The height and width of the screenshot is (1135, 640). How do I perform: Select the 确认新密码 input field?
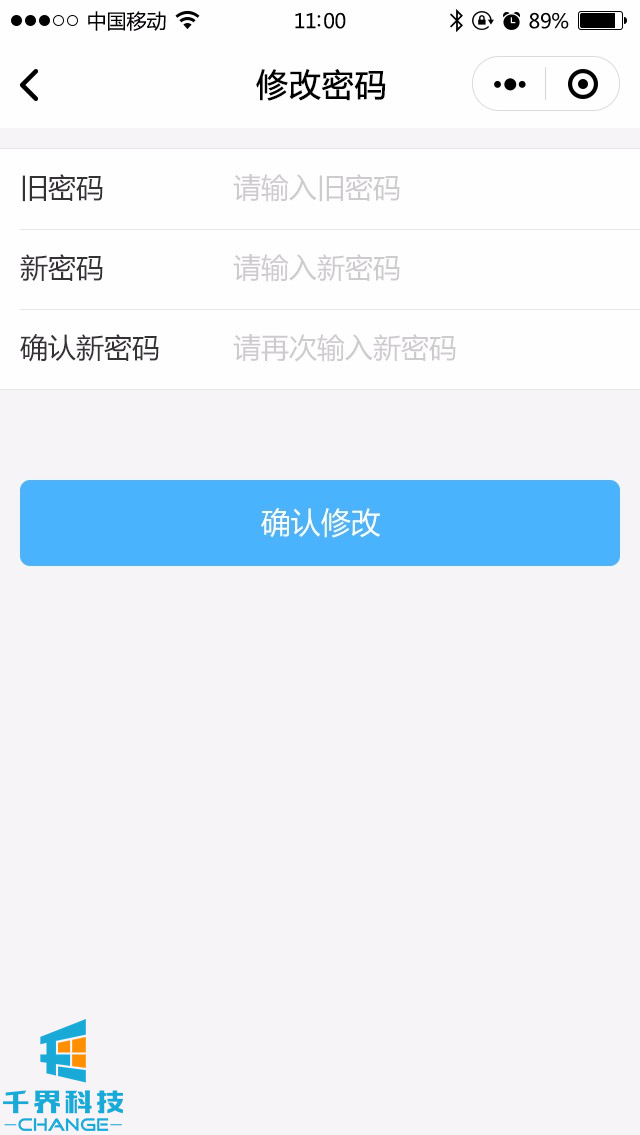[x=430, y=349]
